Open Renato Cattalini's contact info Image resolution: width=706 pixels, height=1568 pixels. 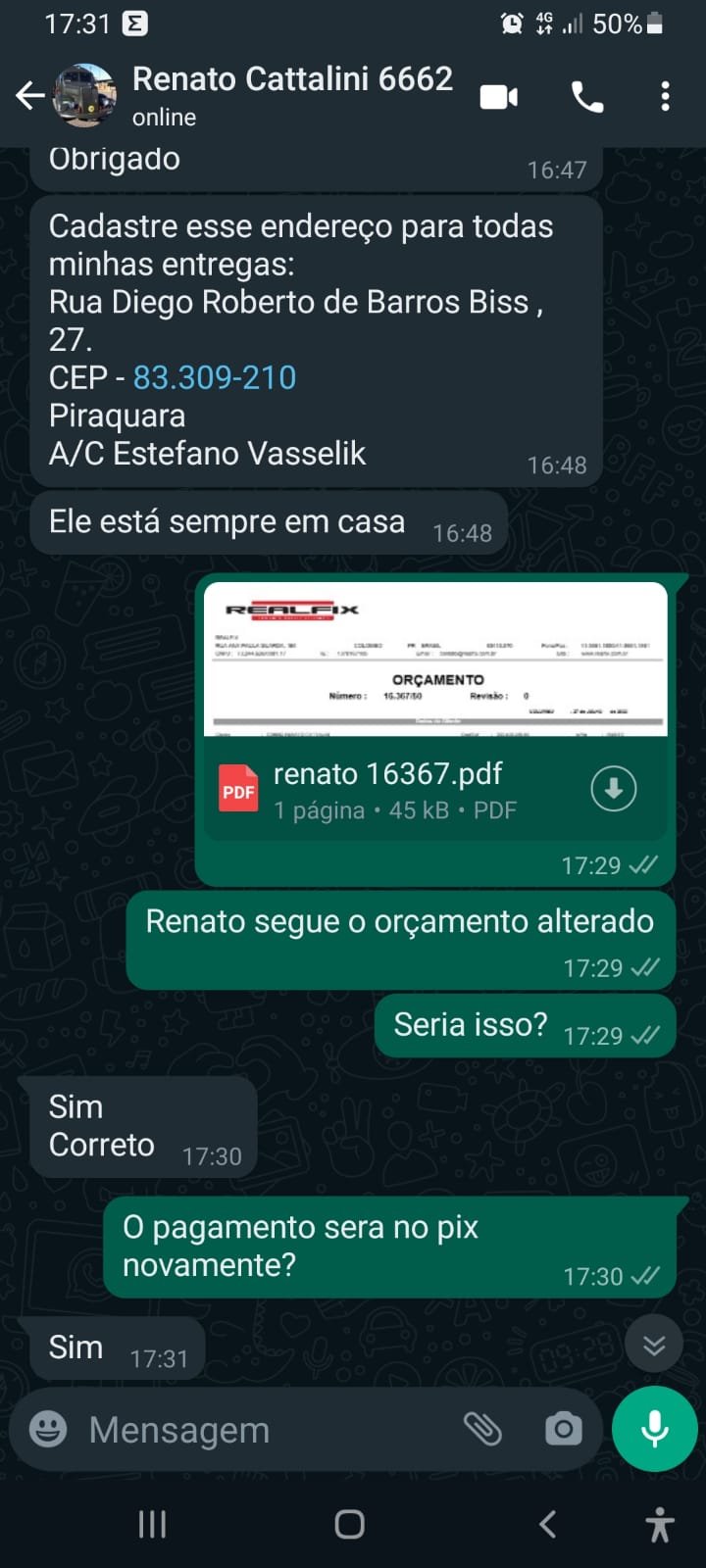click(x=292, y=95)
